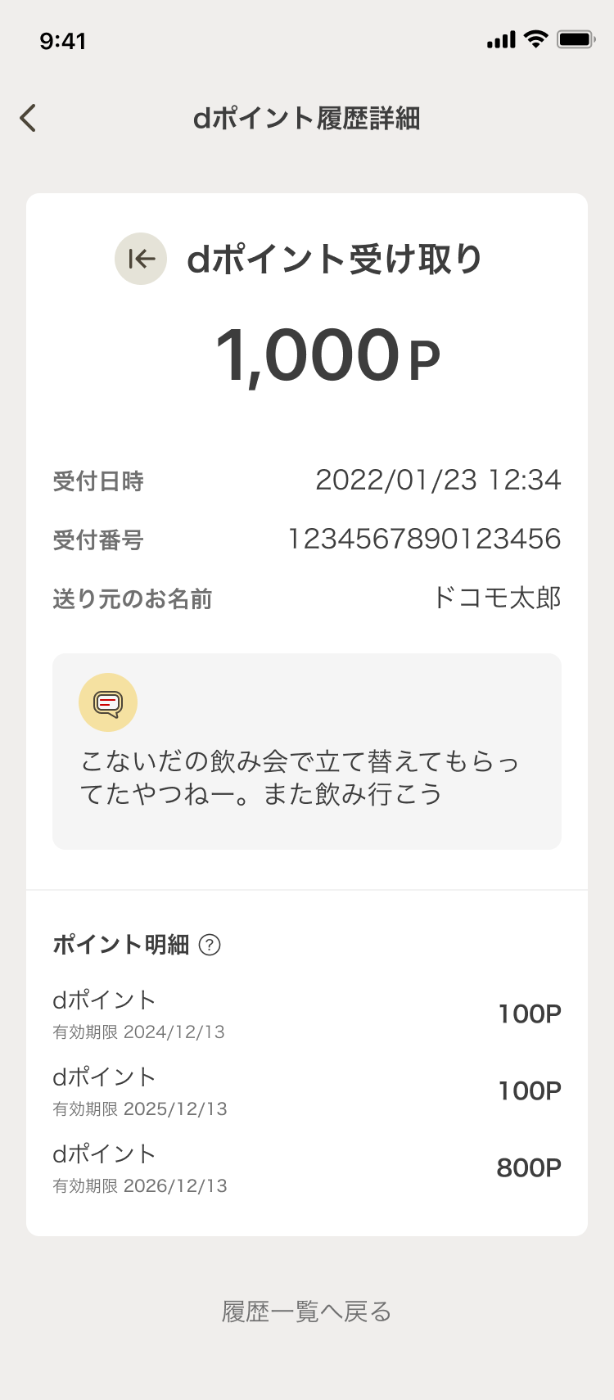Open the ポイント明細 help question mark
The width and height of the screenshot is (614, 1400).
pos(209,945)
